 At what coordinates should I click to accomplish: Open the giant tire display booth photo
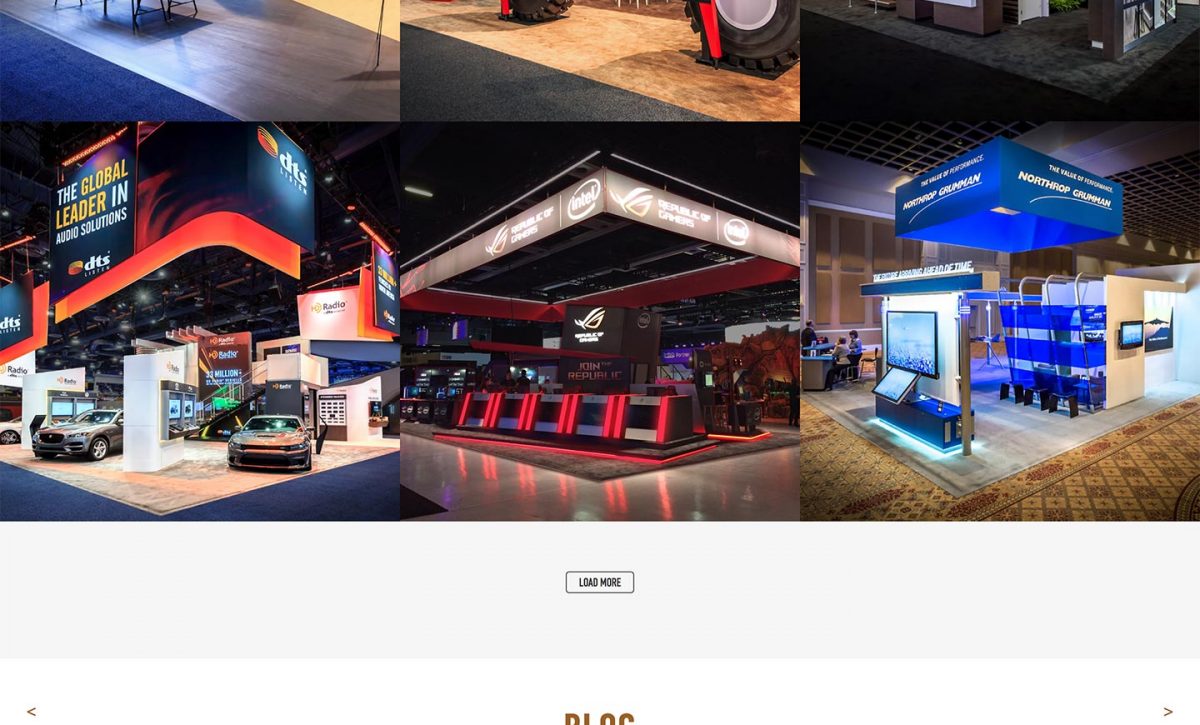click(x=600, y=60)
